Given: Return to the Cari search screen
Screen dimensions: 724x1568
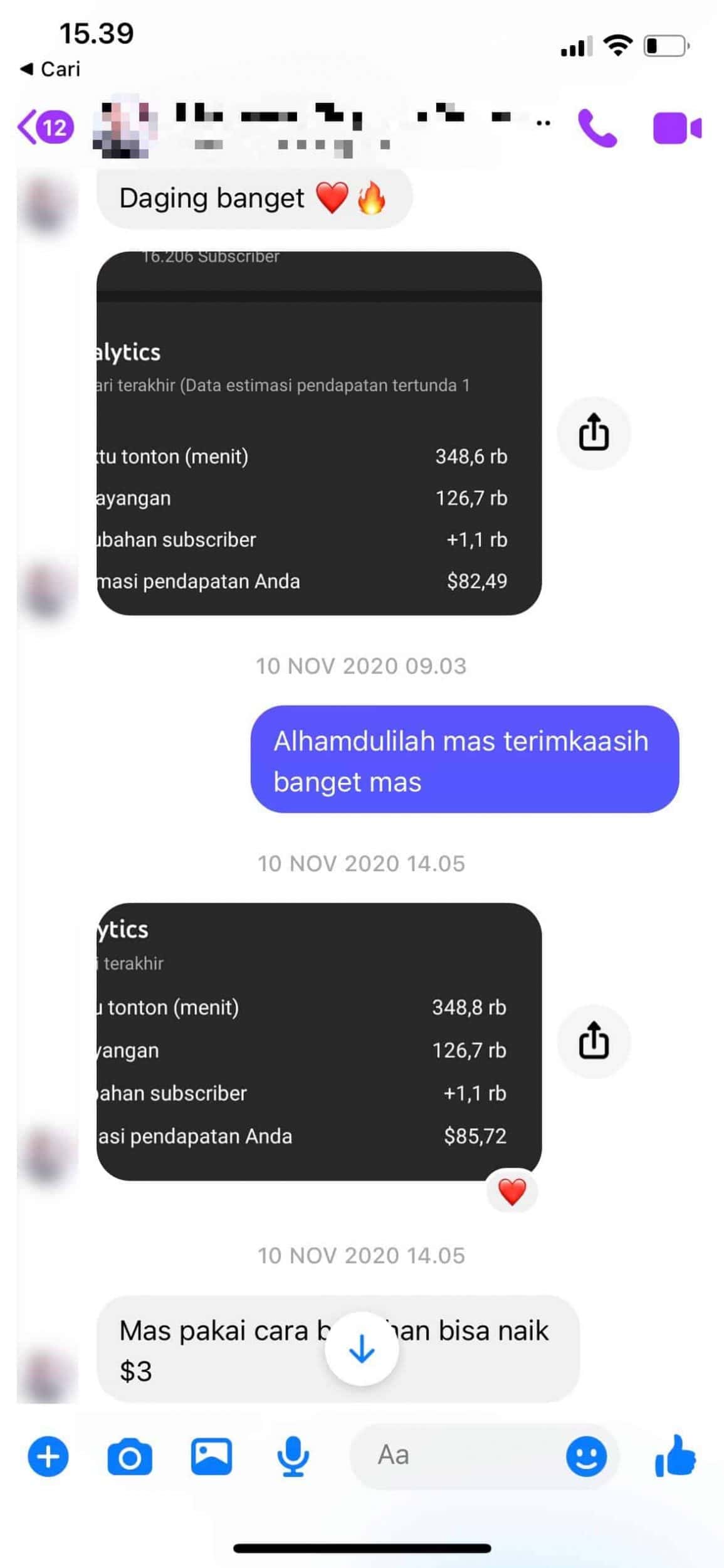Looking at the screenshot, I should coord(50,69).
